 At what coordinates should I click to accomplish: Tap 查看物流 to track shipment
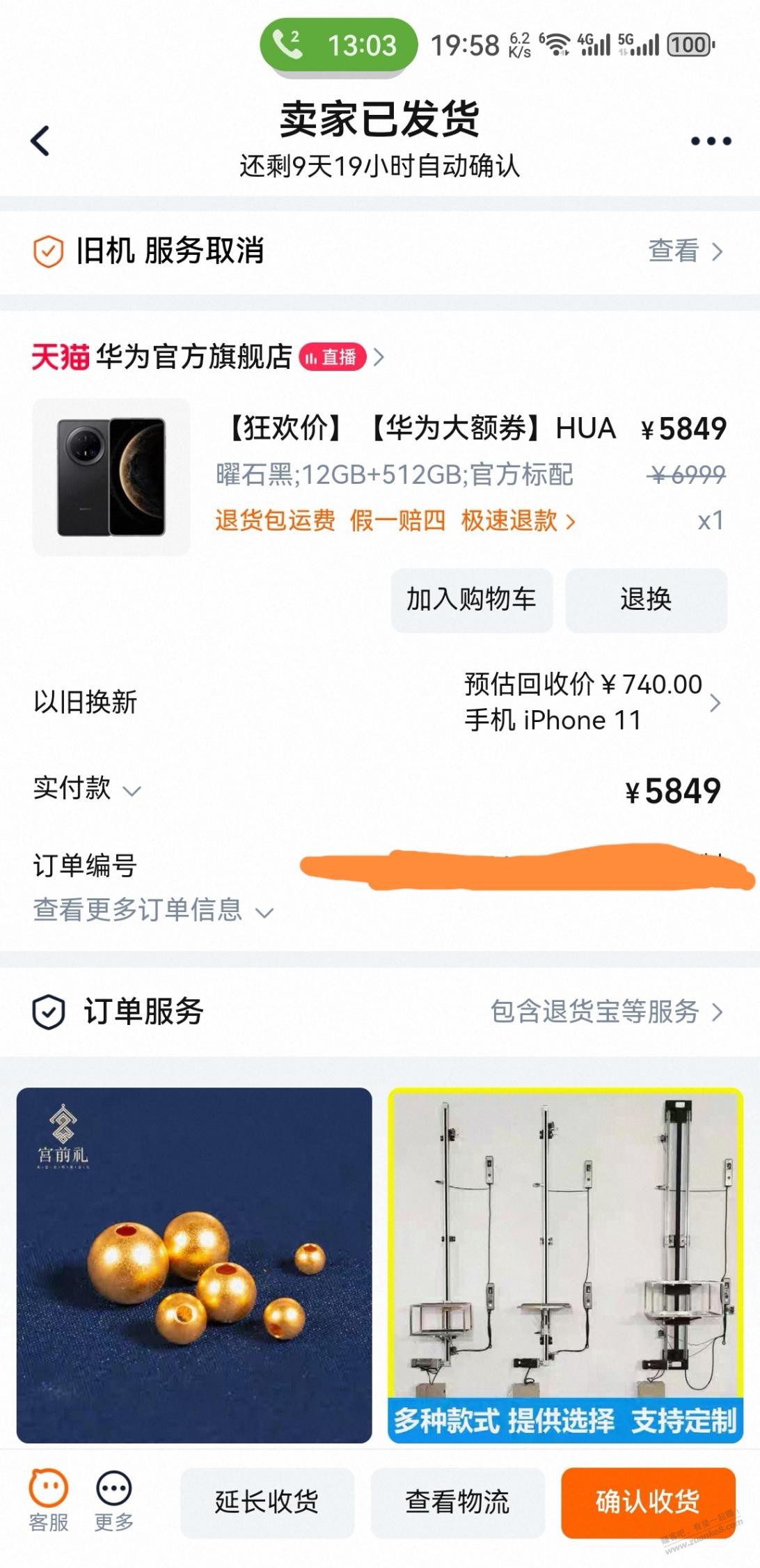[457, 1502]
